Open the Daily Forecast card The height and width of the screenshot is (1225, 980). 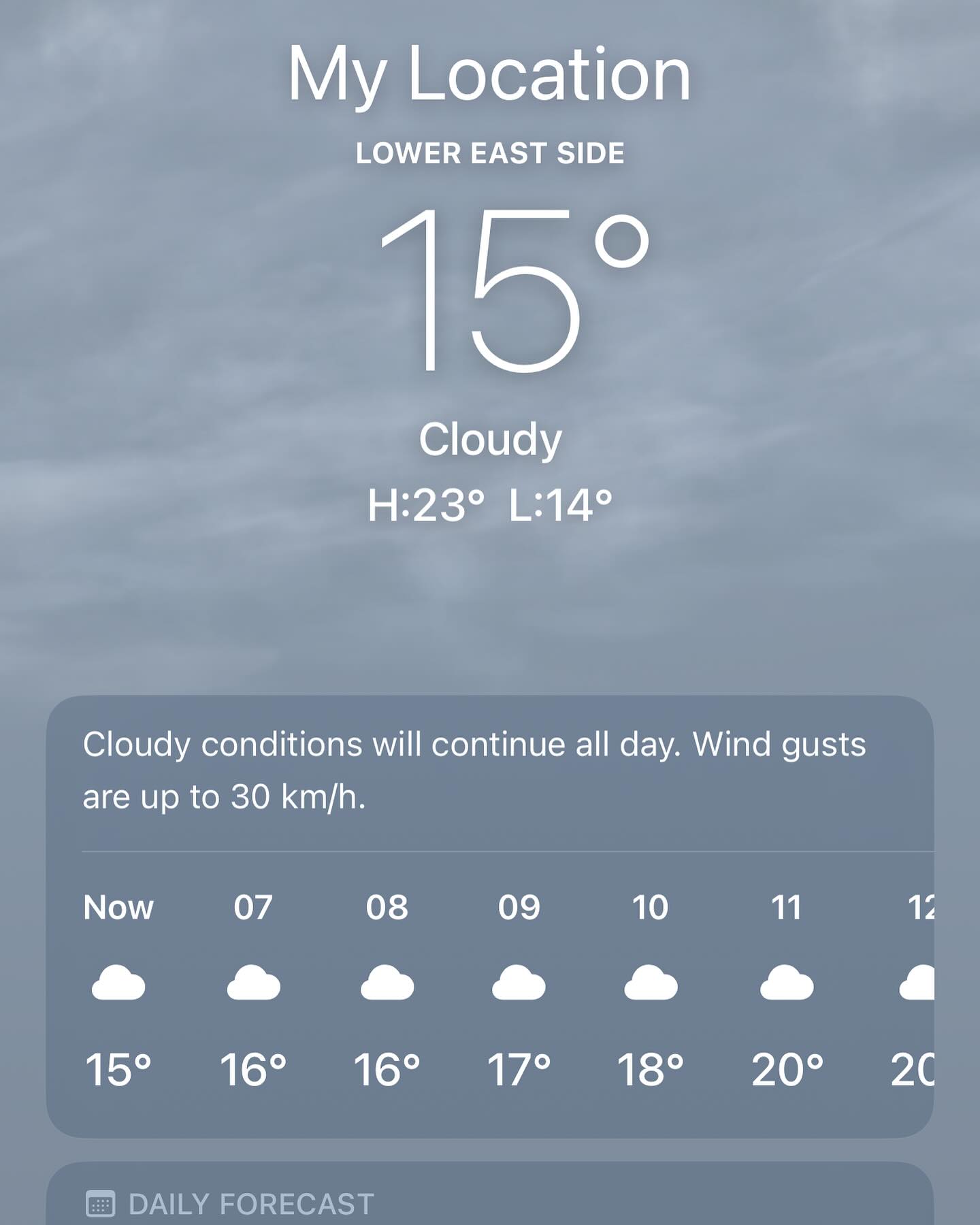250,1203
